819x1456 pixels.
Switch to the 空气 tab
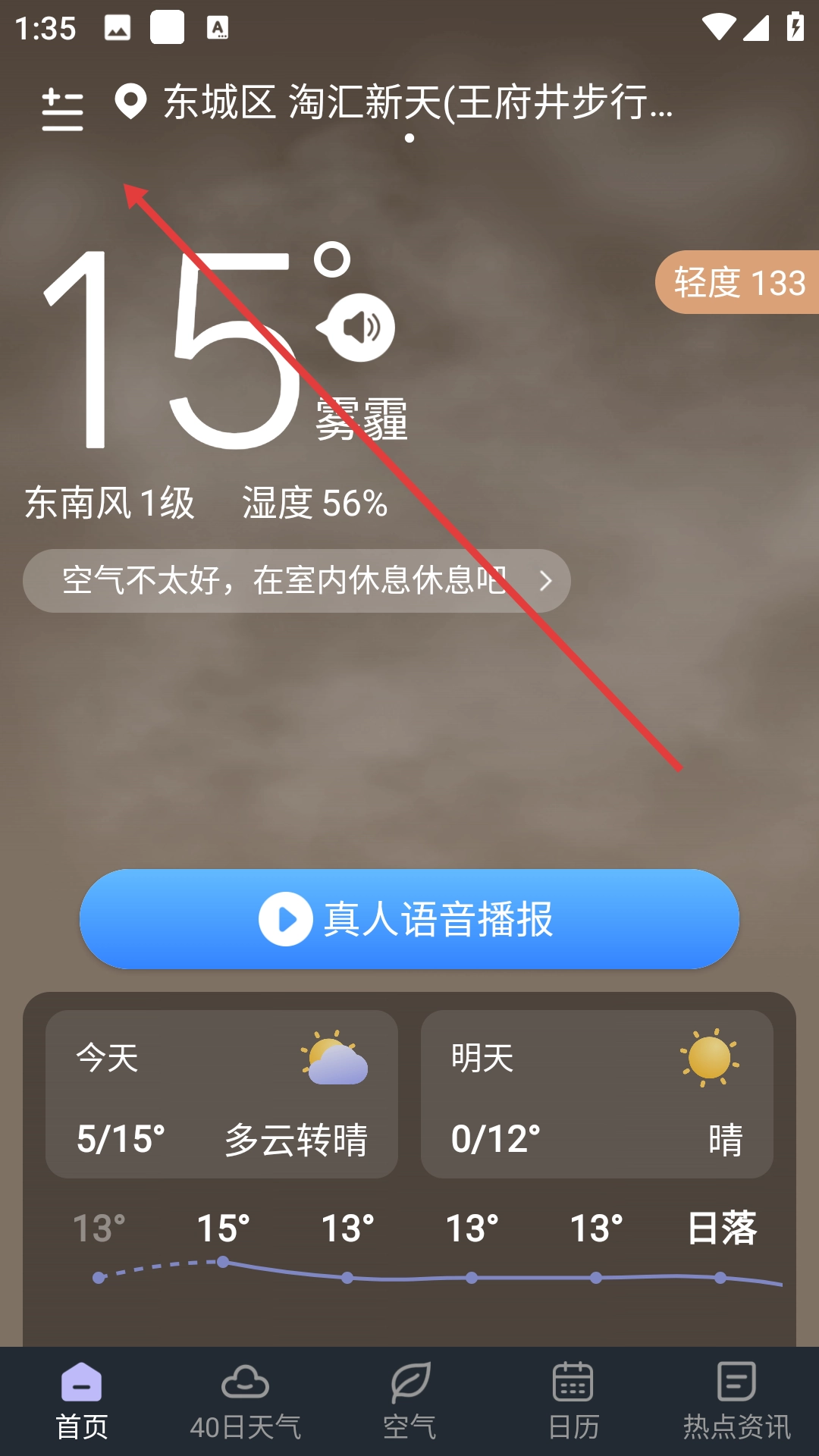point(409,1401)
